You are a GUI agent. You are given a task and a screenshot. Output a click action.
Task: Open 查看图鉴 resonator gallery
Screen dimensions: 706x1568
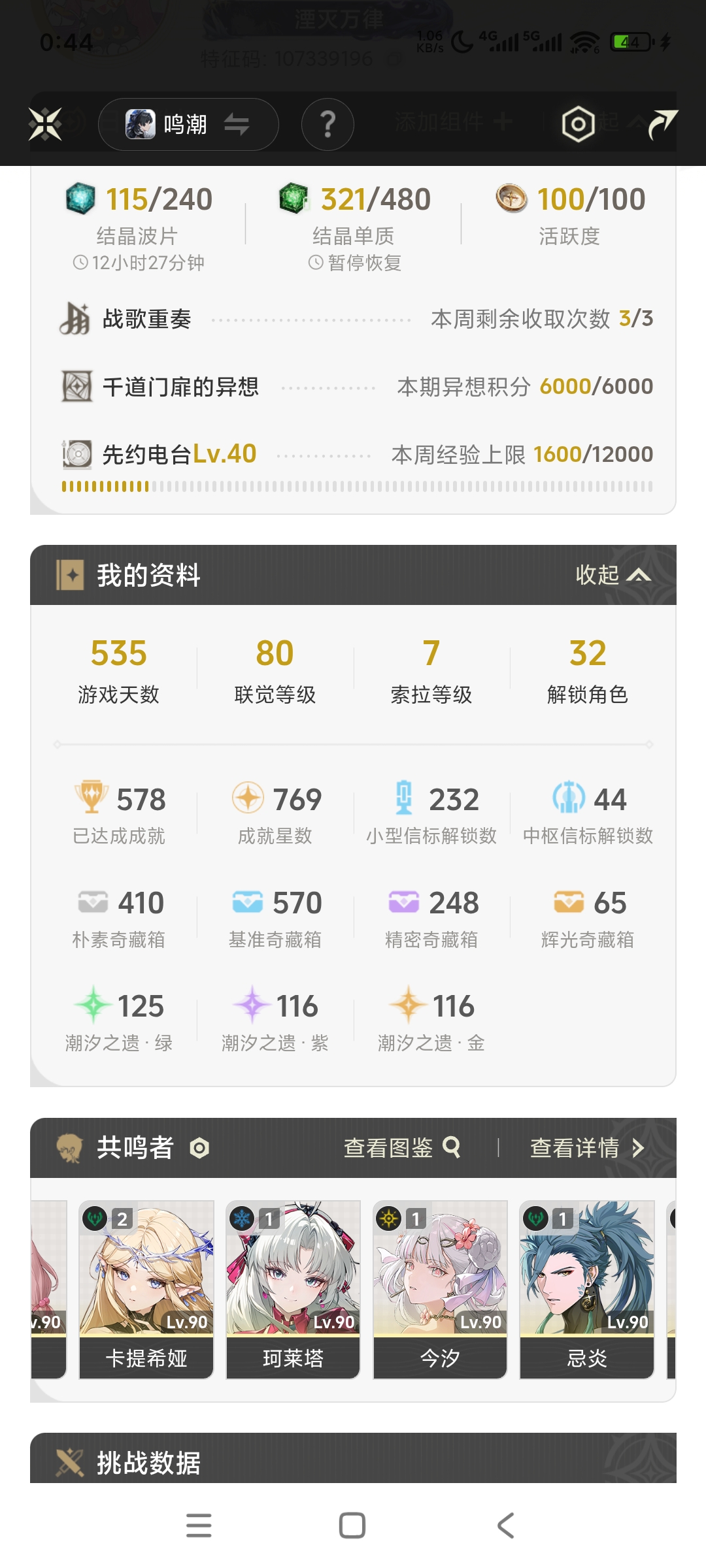(401, 1147)
